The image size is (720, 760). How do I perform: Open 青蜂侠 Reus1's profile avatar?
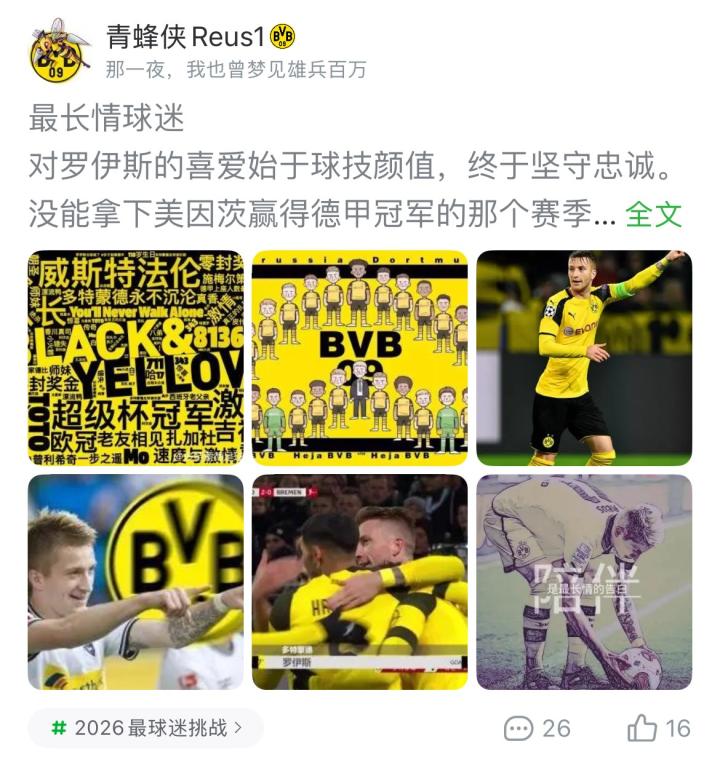[60, 51]
